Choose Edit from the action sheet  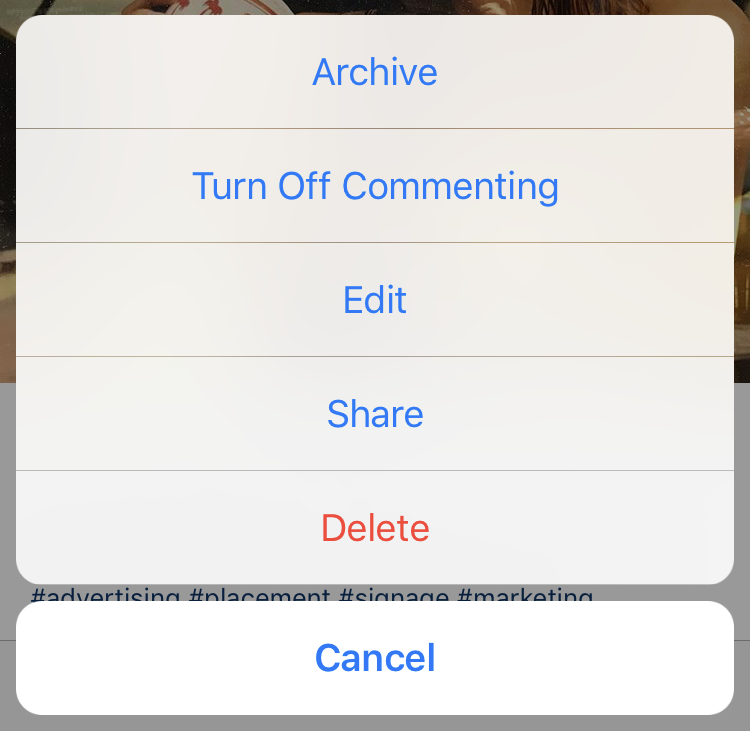375,300
